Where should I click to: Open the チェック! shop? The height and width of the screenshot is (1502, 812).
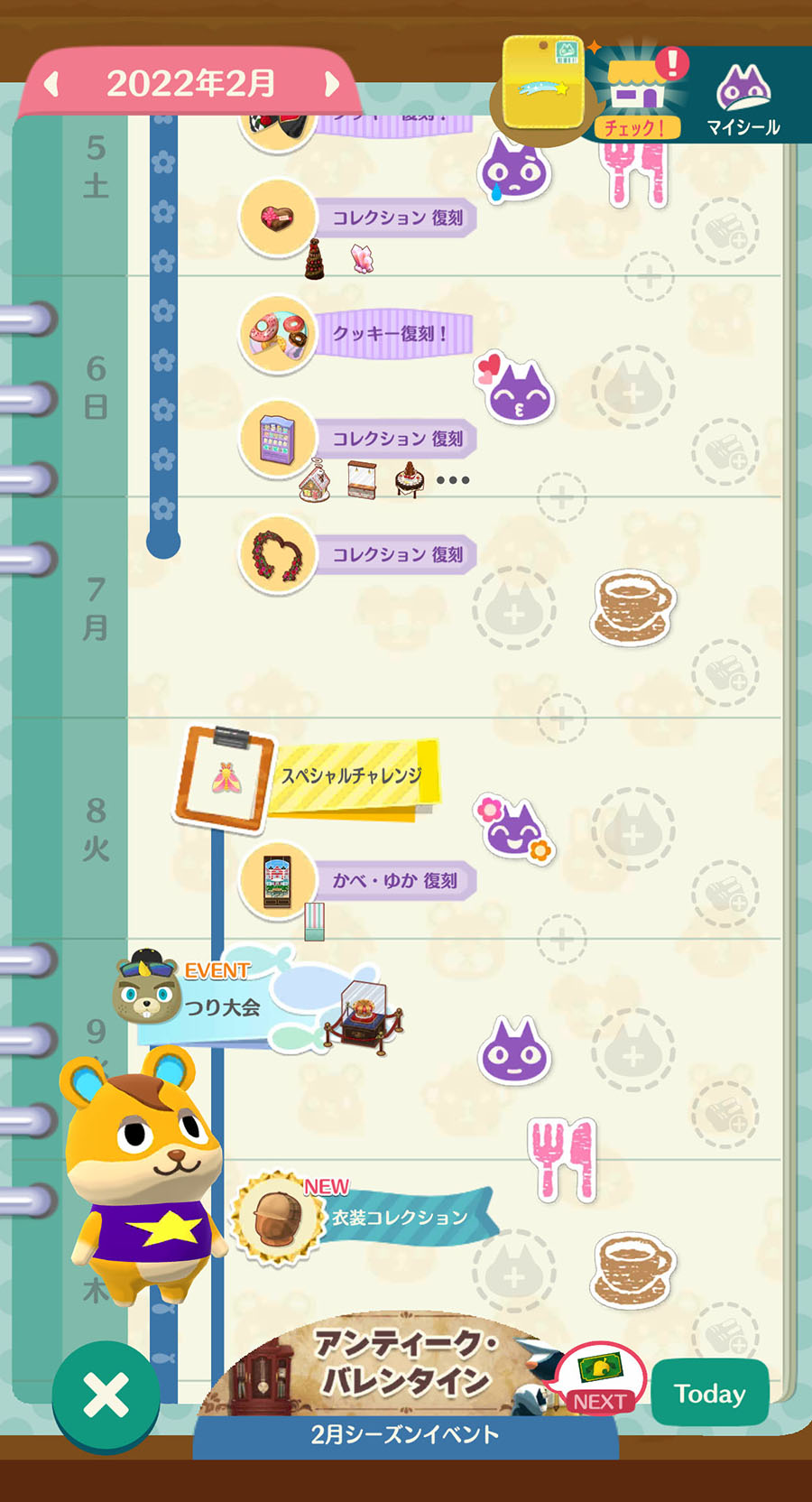636,93
